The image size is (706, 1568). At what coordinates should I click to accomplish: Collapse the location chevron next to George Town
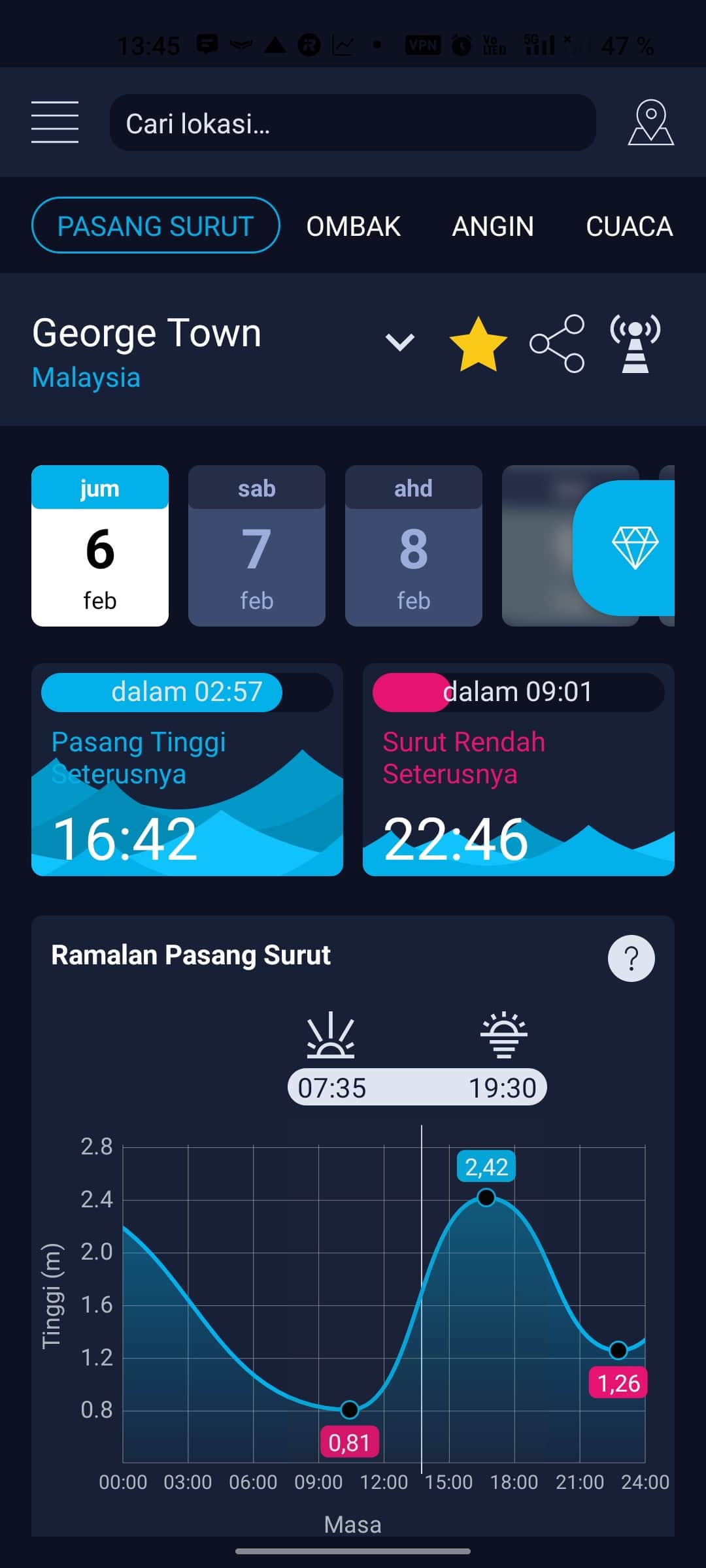tap(399, 342)
